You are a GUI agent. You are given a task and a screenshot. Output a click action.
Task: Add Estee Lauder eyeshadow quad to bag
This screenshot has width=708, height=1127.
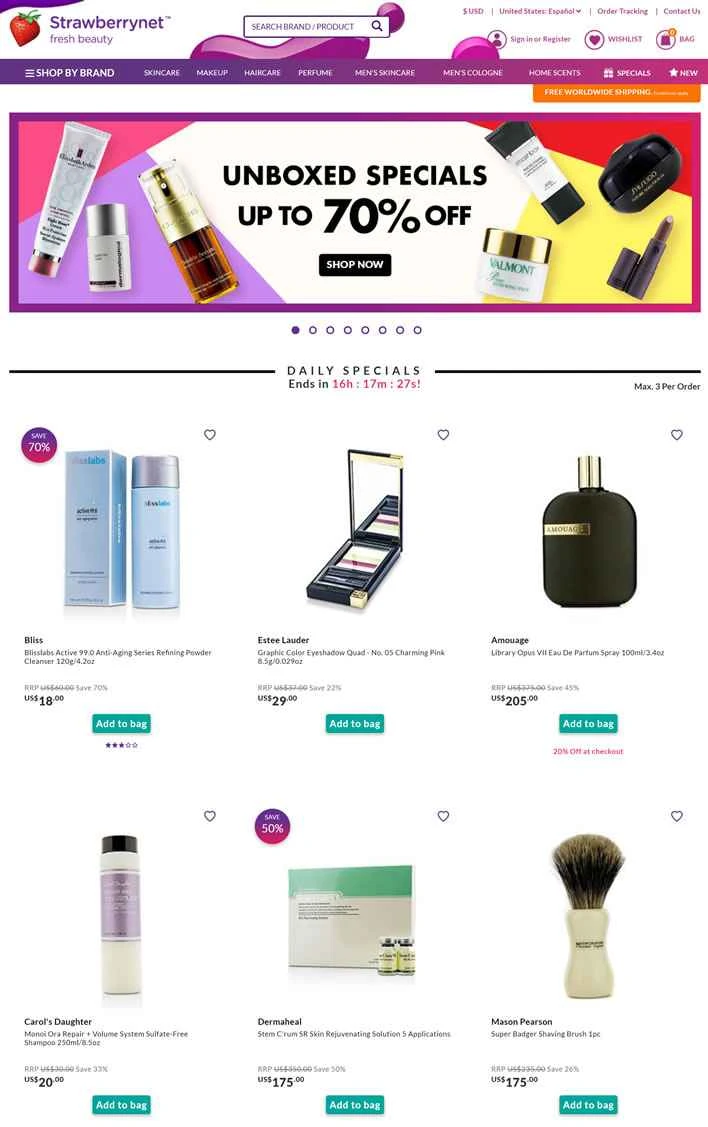pyautogui.click(x=355, y=724)
